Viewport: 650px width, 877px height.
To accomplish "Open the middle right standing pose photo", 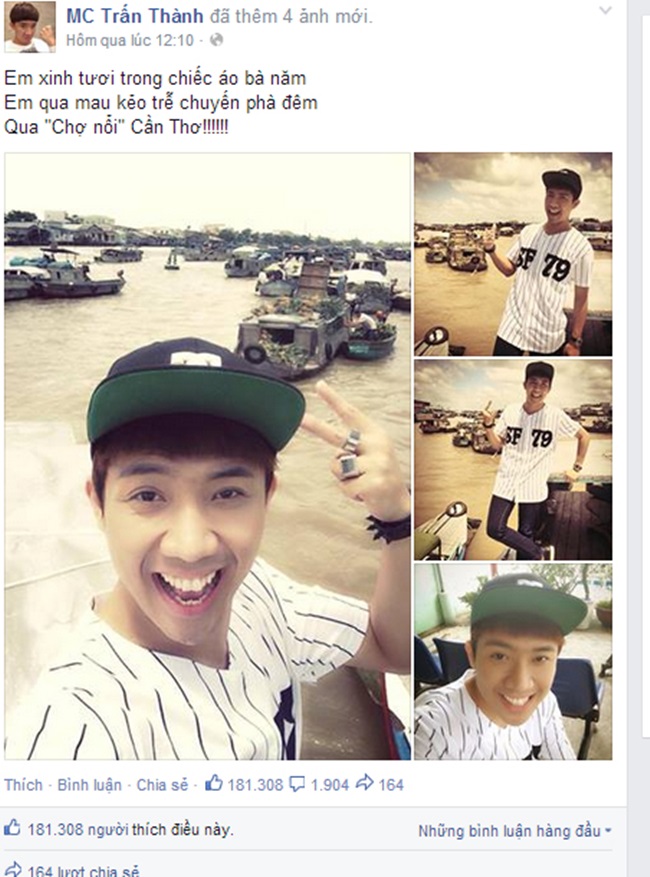I will [x=513, y=460].
